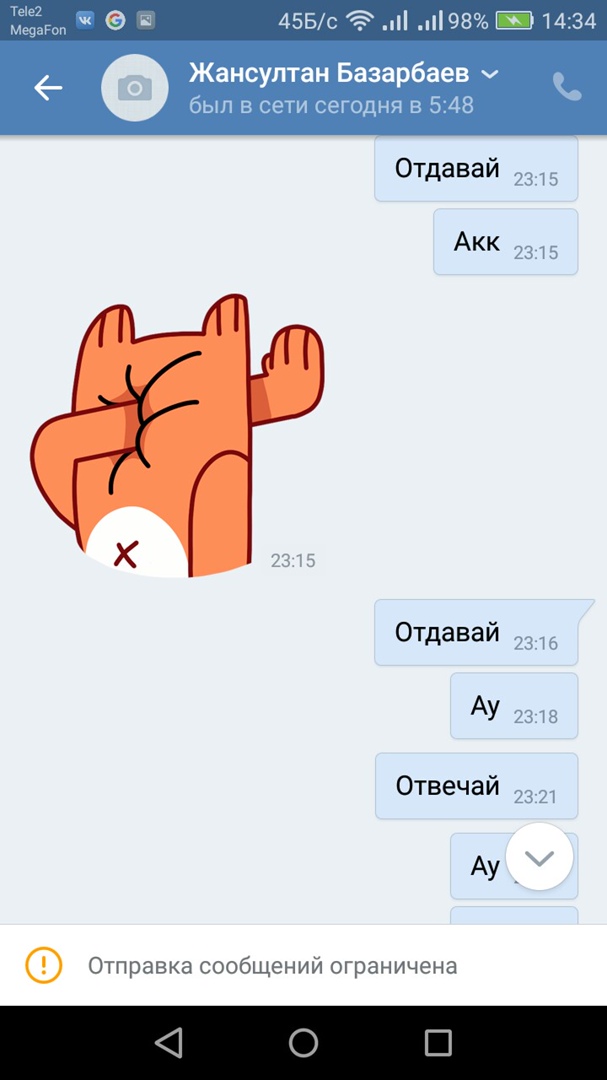Jump to the latest messages

(539, 857)
